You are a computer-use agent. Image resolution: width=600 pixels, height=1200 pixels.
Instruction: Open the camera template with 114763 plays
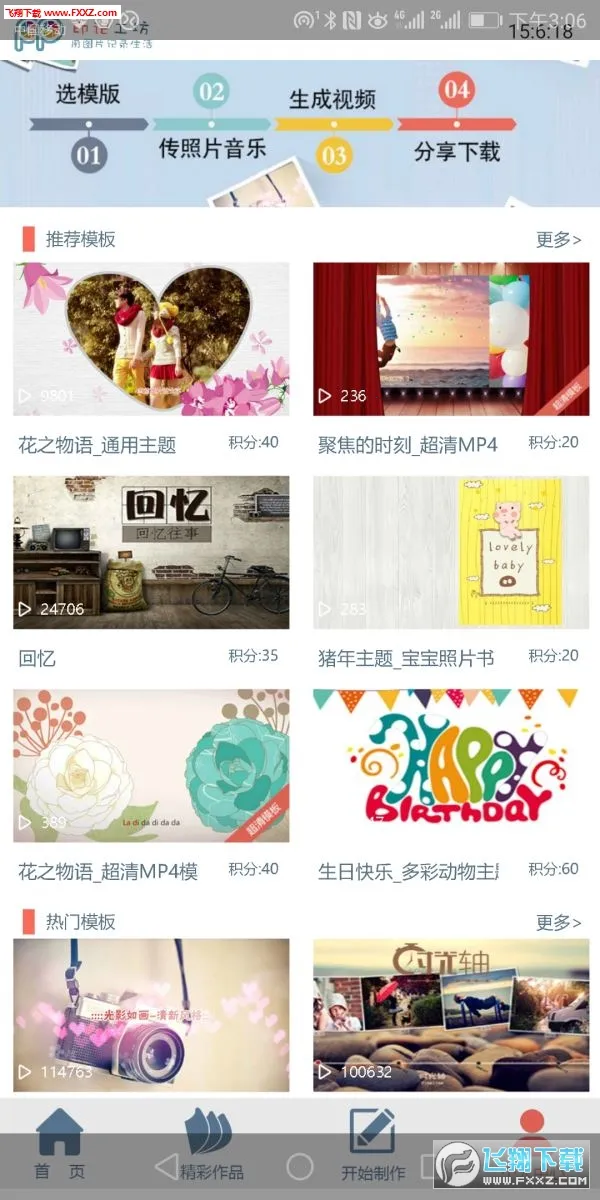(x=151, y=1014)
